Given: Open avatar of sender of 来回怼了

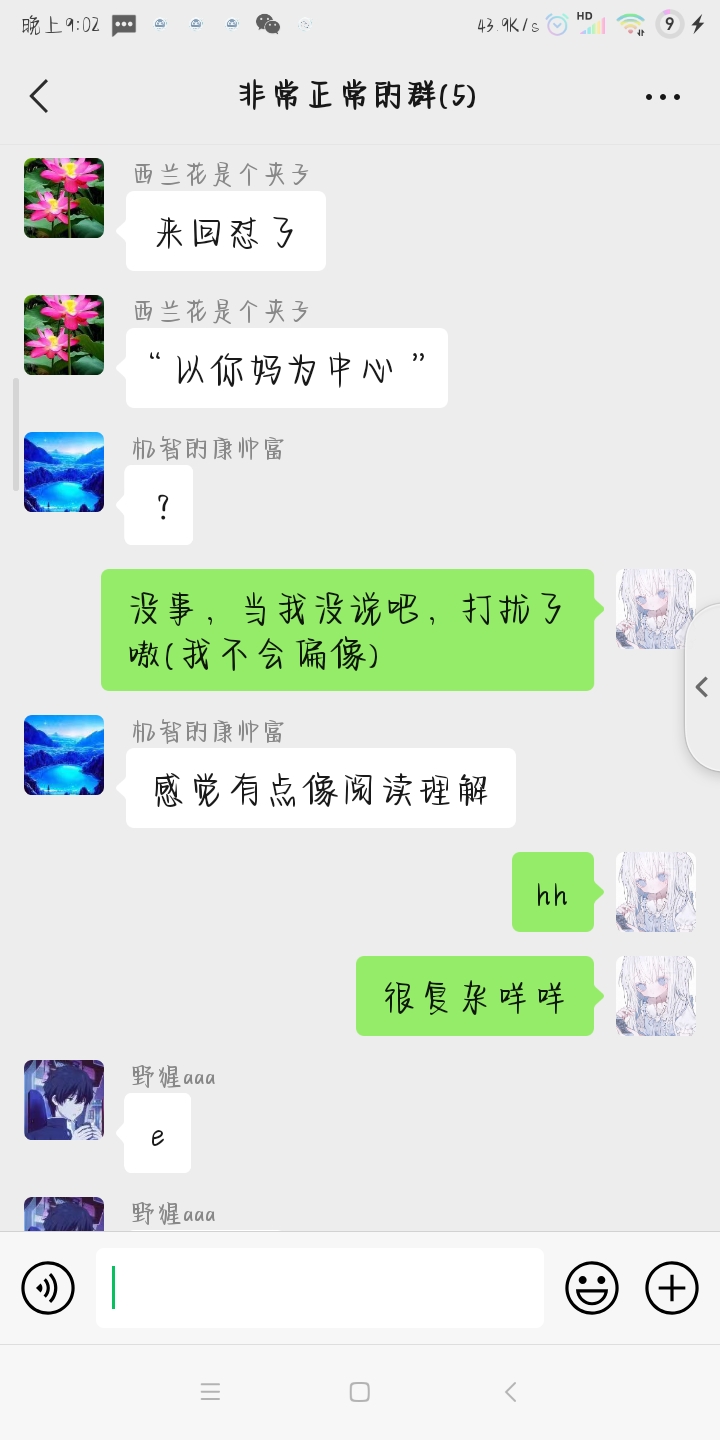Looking at the screenshot, I should coord(64,198).
